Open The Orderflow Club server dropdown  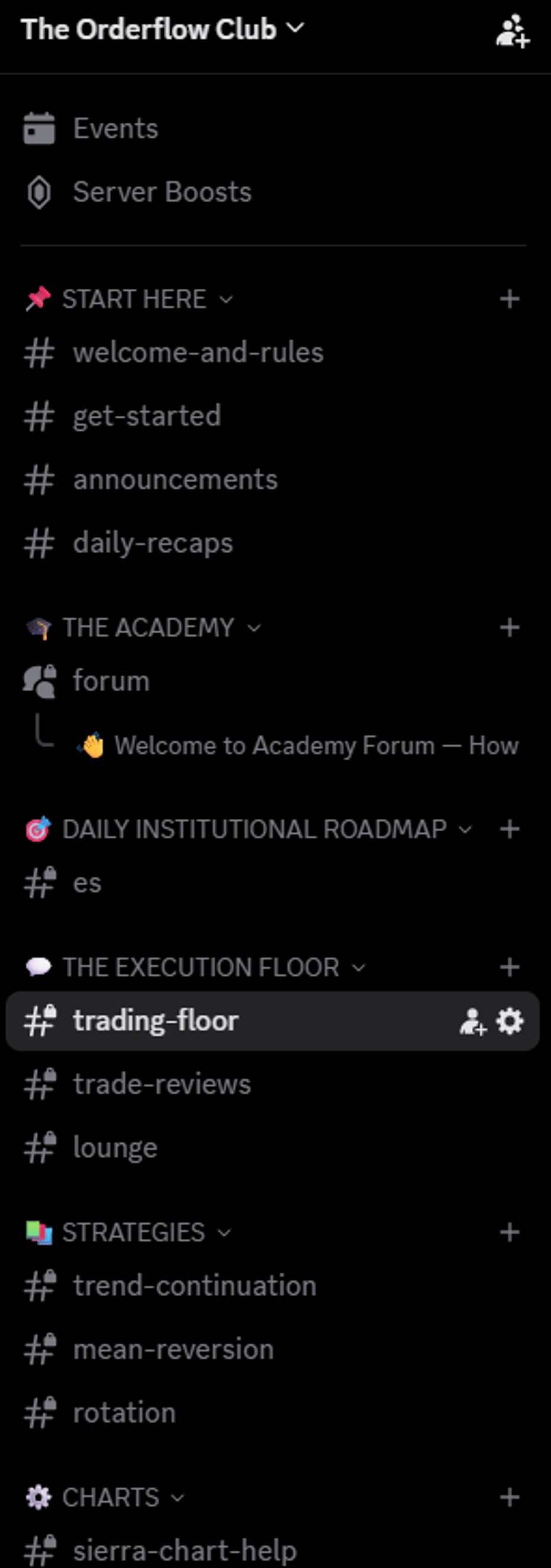[163, 29]
